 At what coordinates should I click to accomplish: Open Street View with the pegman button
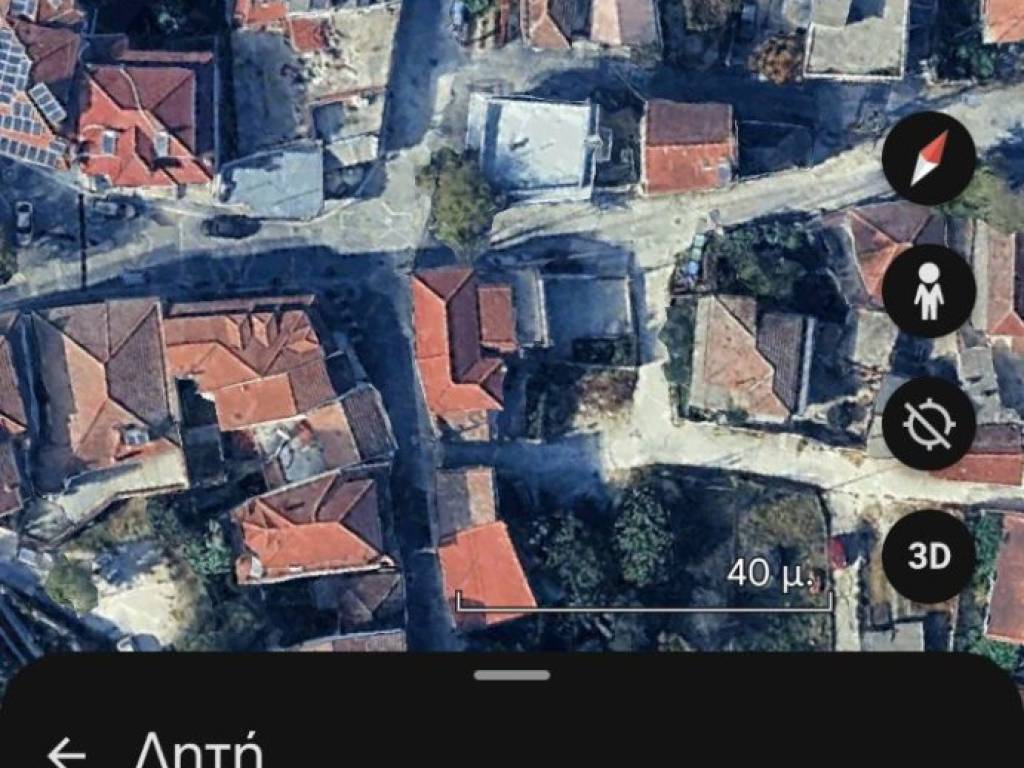tap(928, 291)
